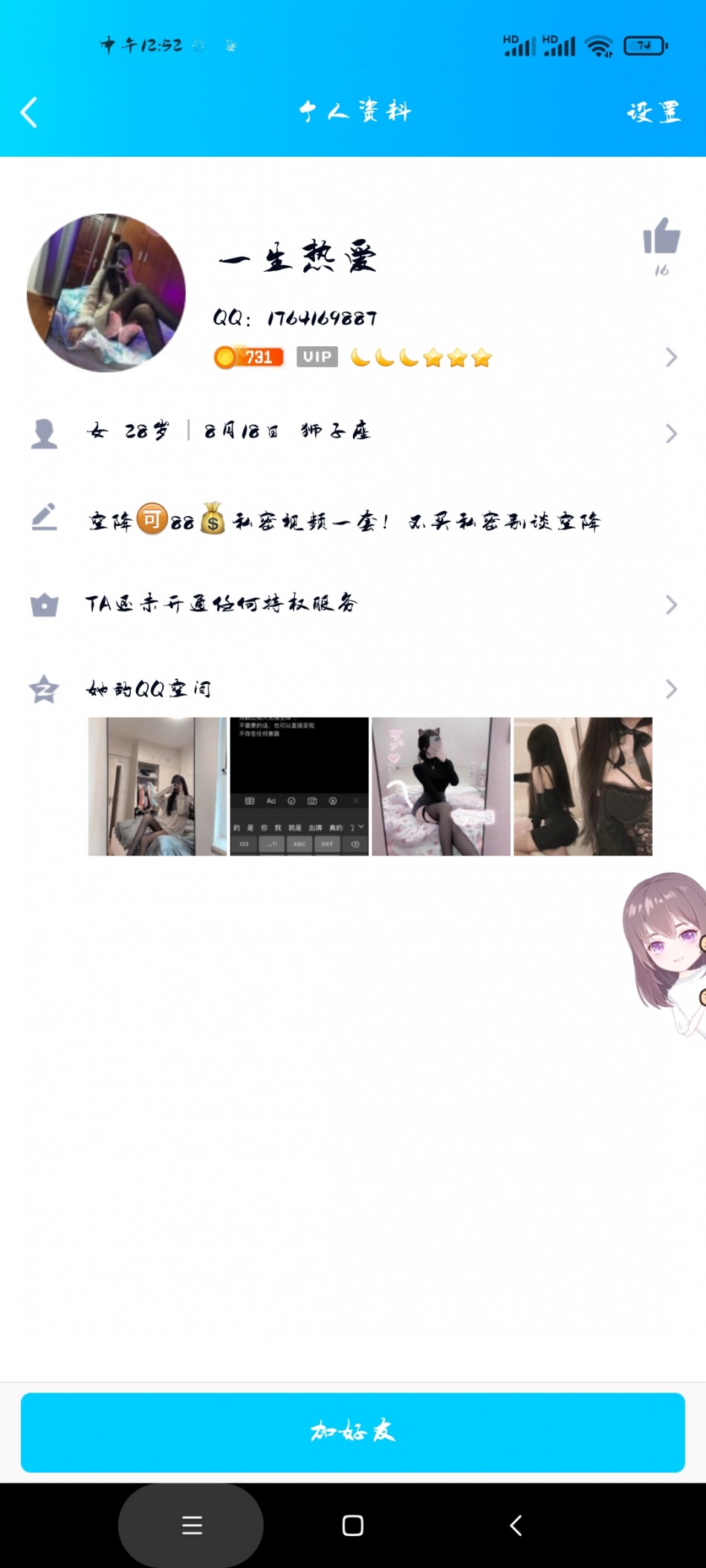
Task: Open the last QQ空间 photo thumbnail
Action: (x=583, y=787)
